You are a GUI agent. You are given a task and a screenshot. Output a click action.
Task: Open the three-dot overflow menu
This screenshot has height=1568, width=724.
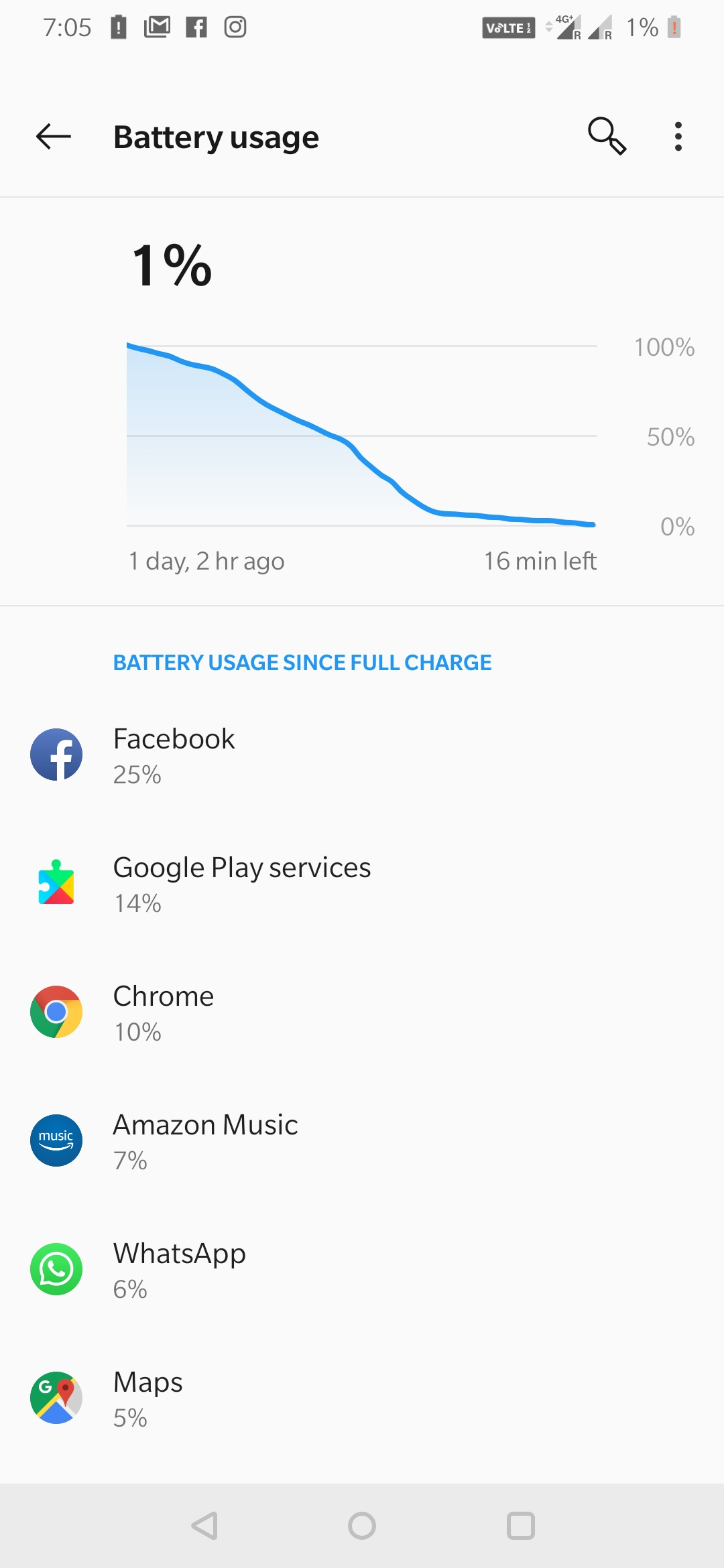pos(678,137)
